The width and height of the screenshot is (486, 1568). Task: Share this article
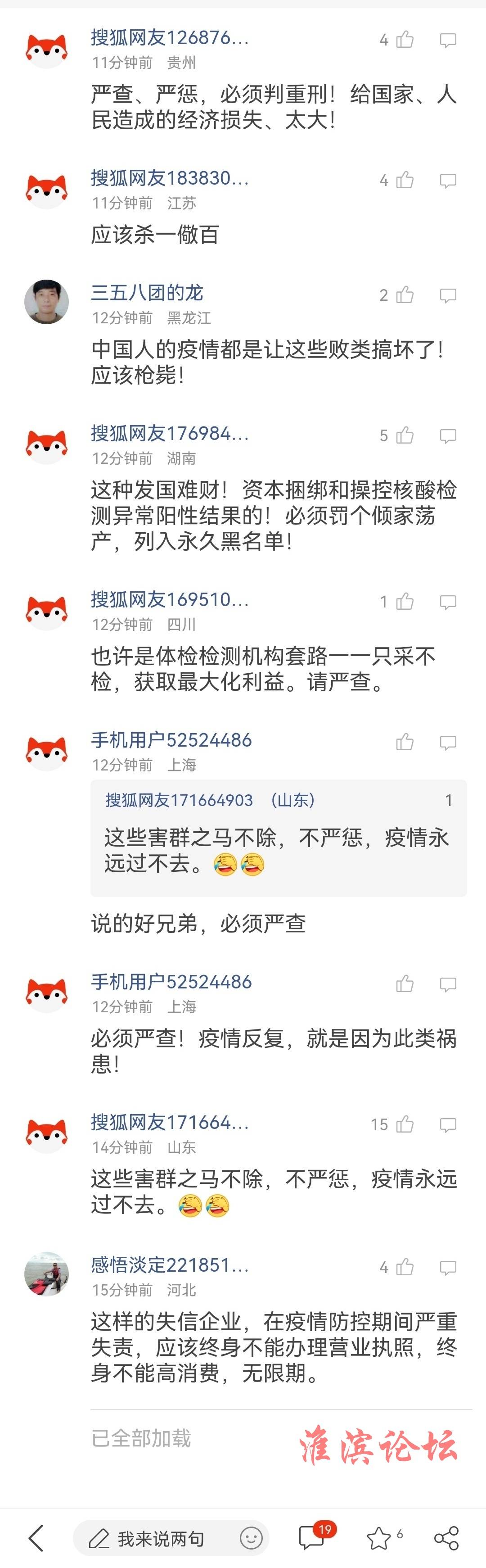(x=446, y=1538)
